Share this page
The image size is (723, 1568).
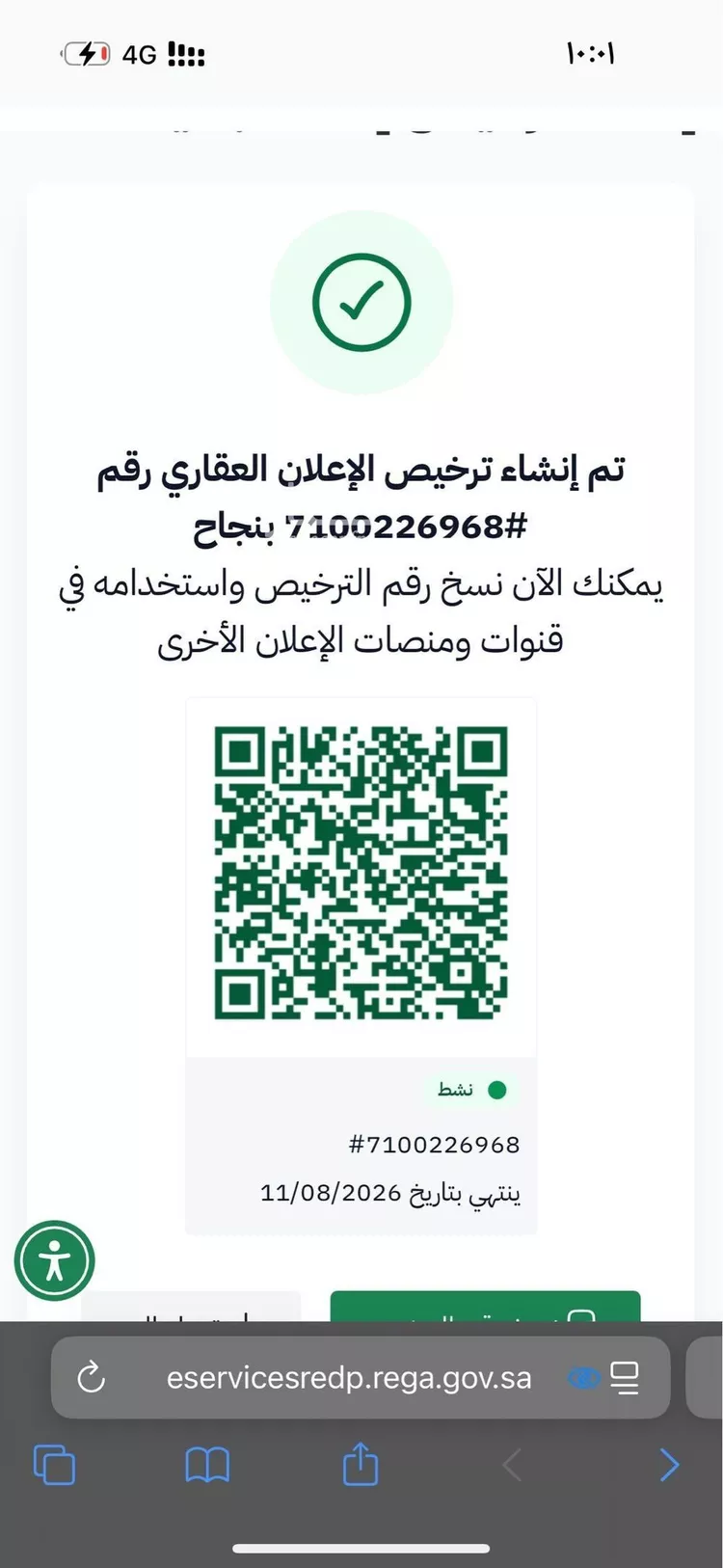(361, 1464)
